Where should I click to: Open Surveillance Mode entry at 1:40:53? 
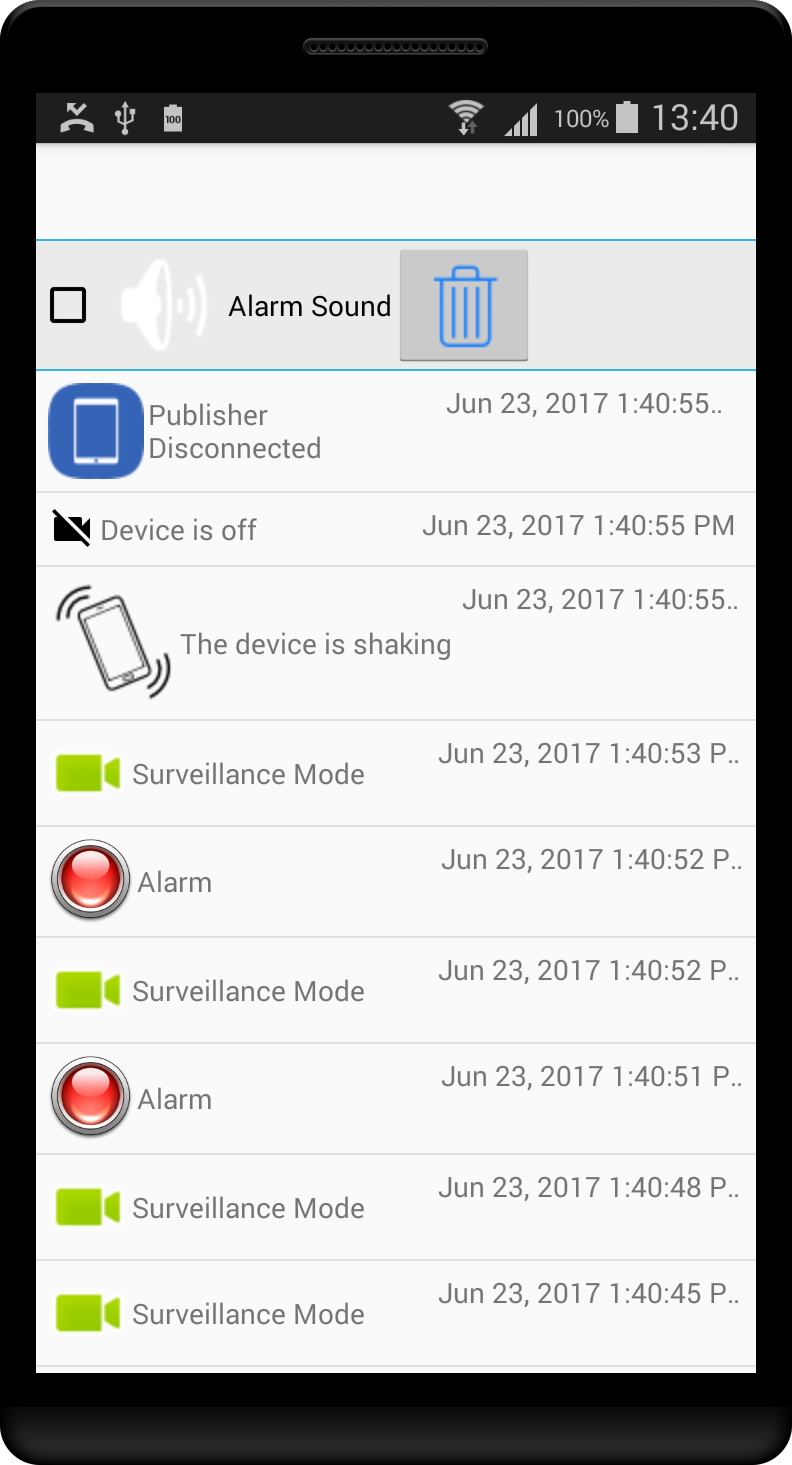click(396, 773)
